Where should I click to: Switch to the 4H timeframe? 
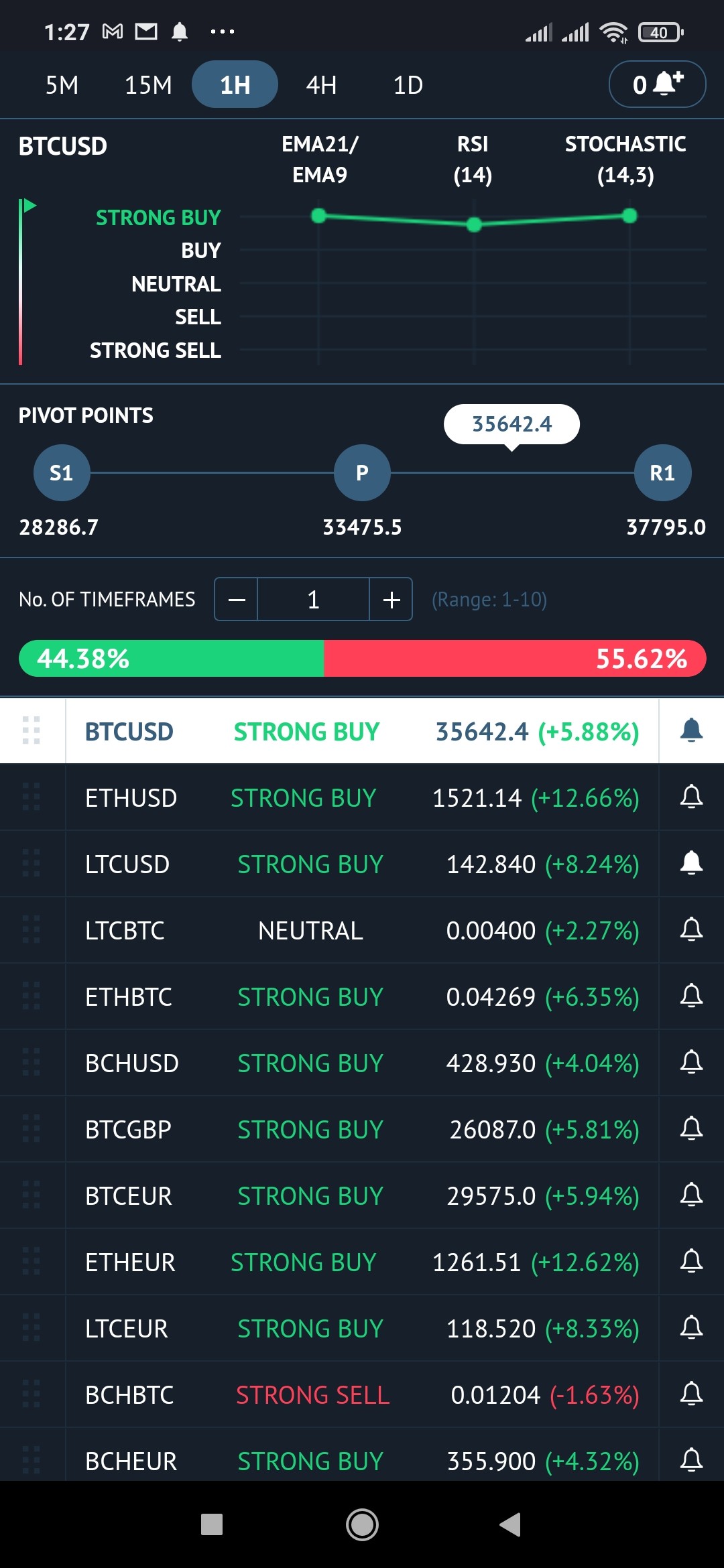[x=321, y=85]
